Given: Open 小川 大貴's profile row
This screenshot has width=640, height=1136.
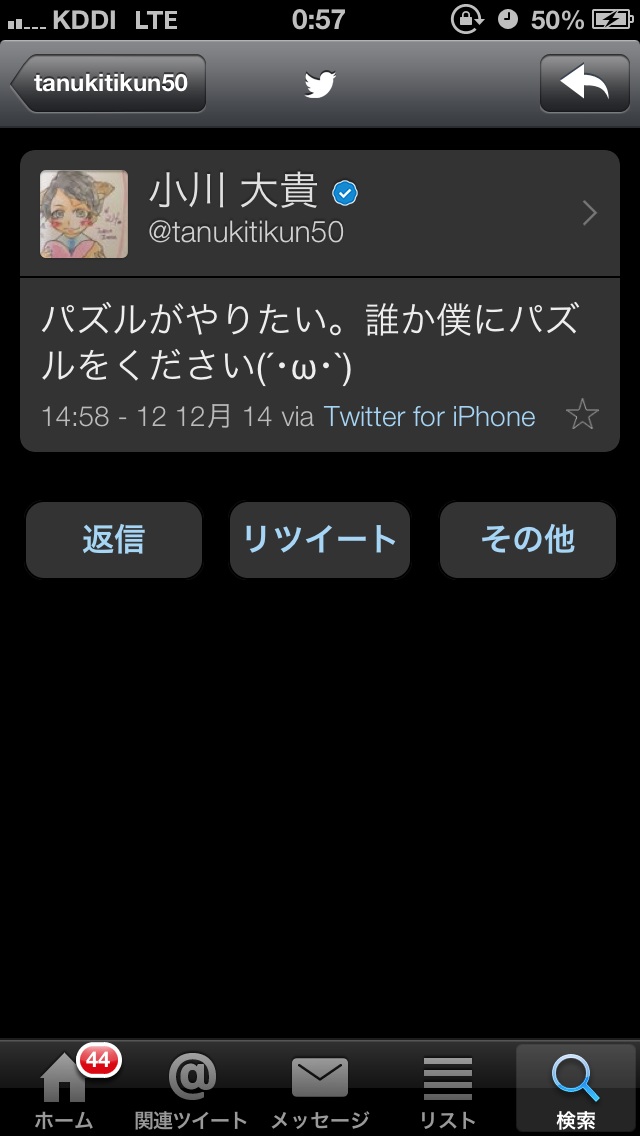Looking at the screenshot, I should tap(320, 212).
